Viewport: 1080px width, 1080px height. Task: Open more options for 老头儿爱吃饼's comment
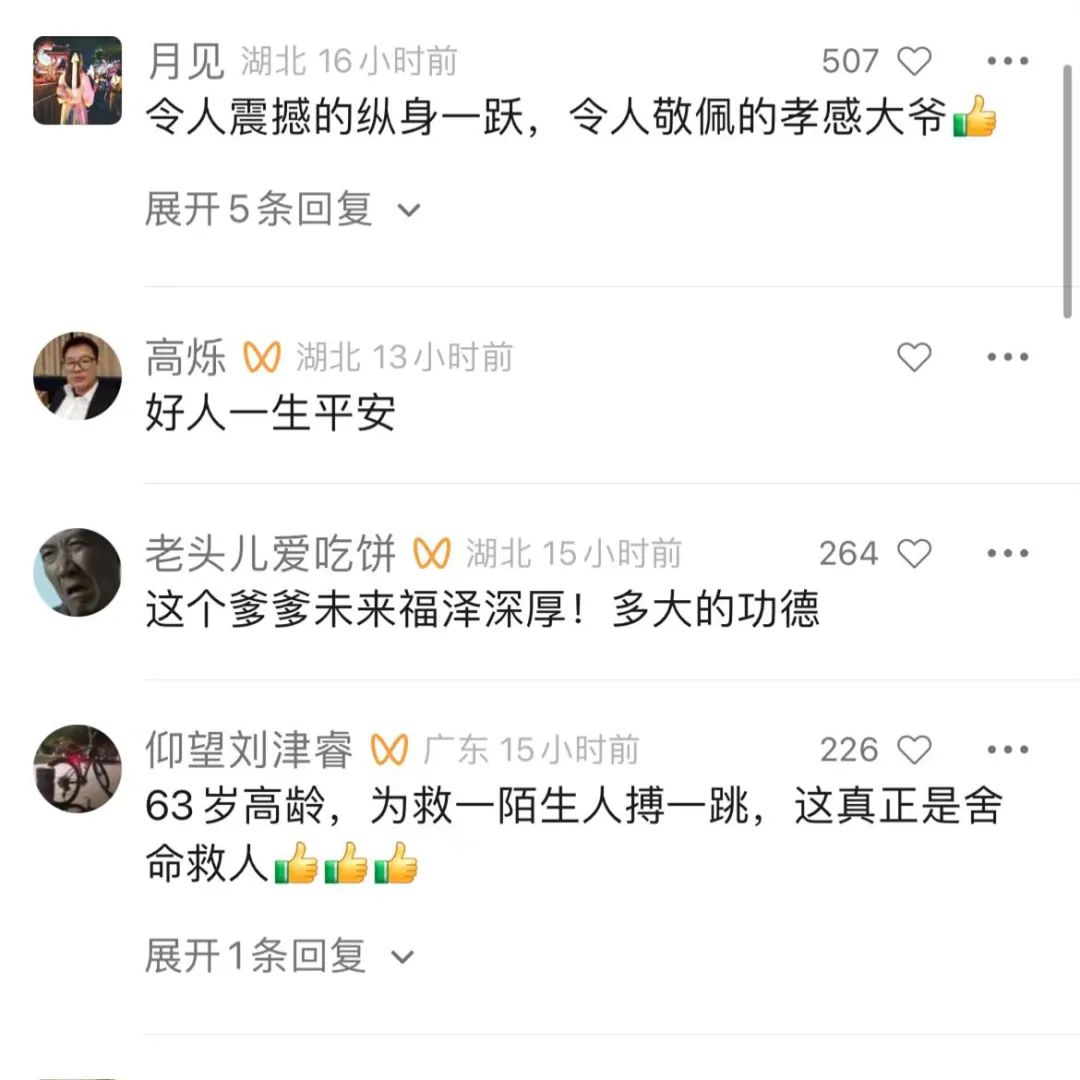coord(1007,553)
